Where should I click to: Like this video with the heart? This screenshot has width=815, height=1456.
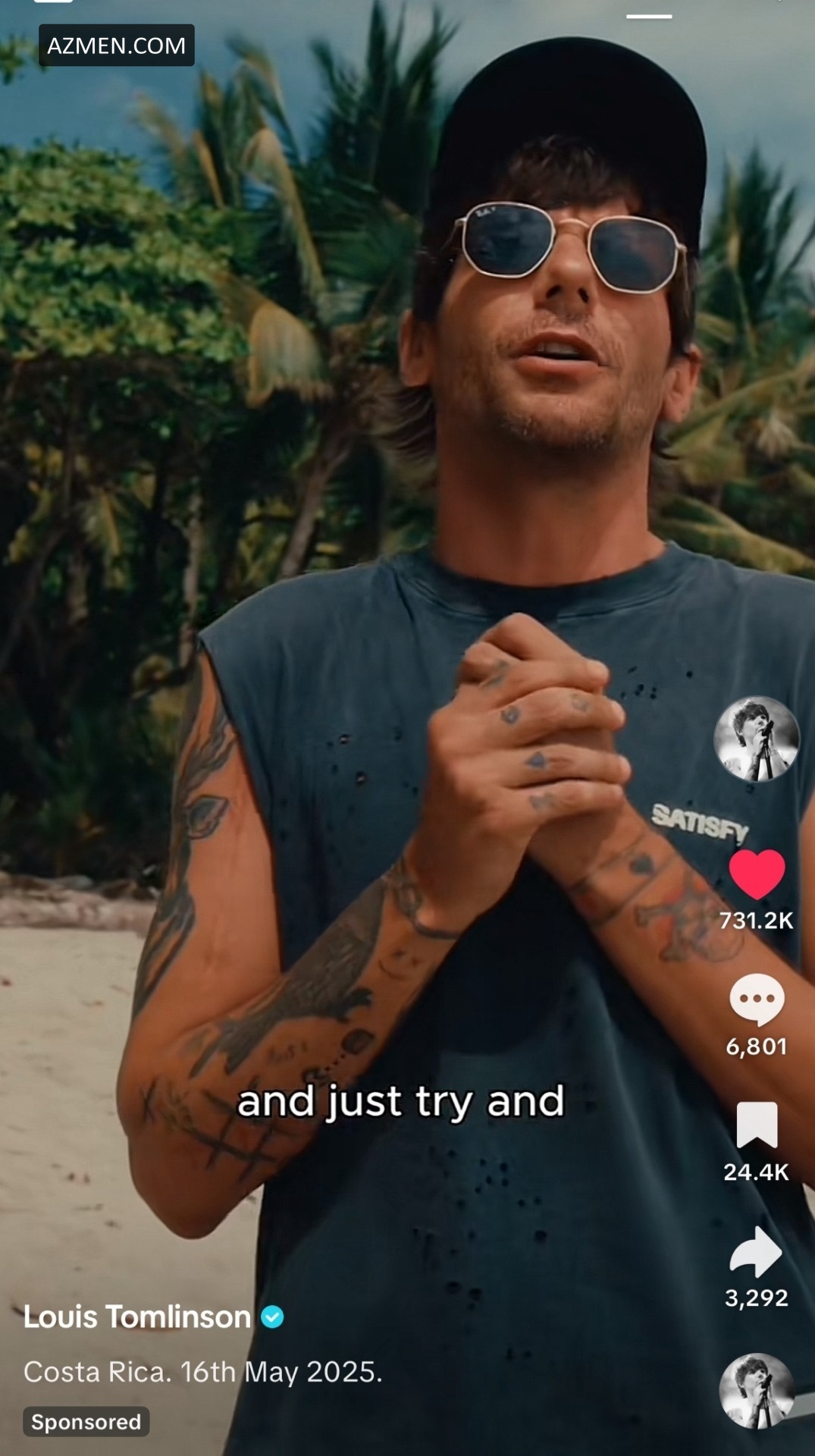point(757,874)
